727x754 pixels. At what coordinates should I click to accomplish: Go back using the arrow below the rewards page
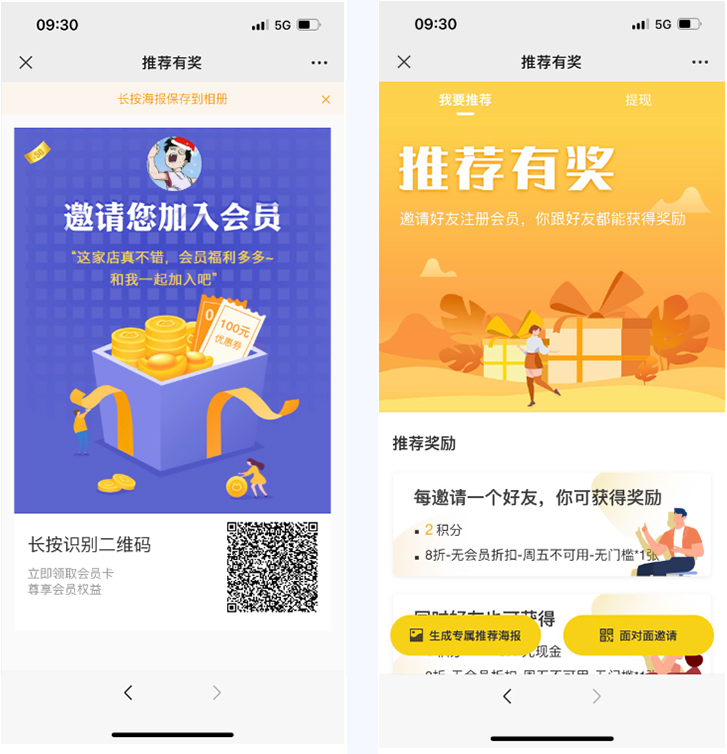[x=507, y=696]
